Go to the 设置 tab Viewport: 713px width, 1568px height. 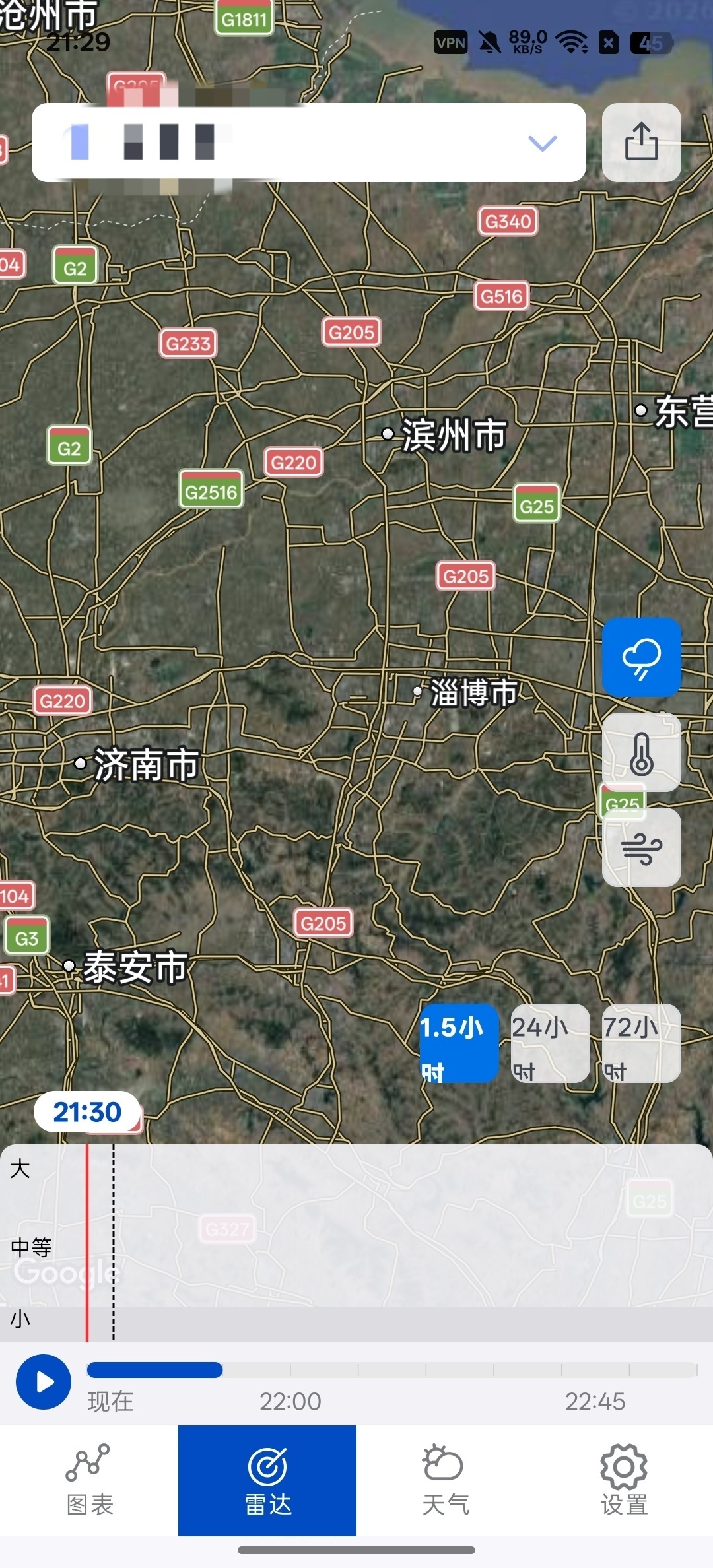[x=624, y=1481]
